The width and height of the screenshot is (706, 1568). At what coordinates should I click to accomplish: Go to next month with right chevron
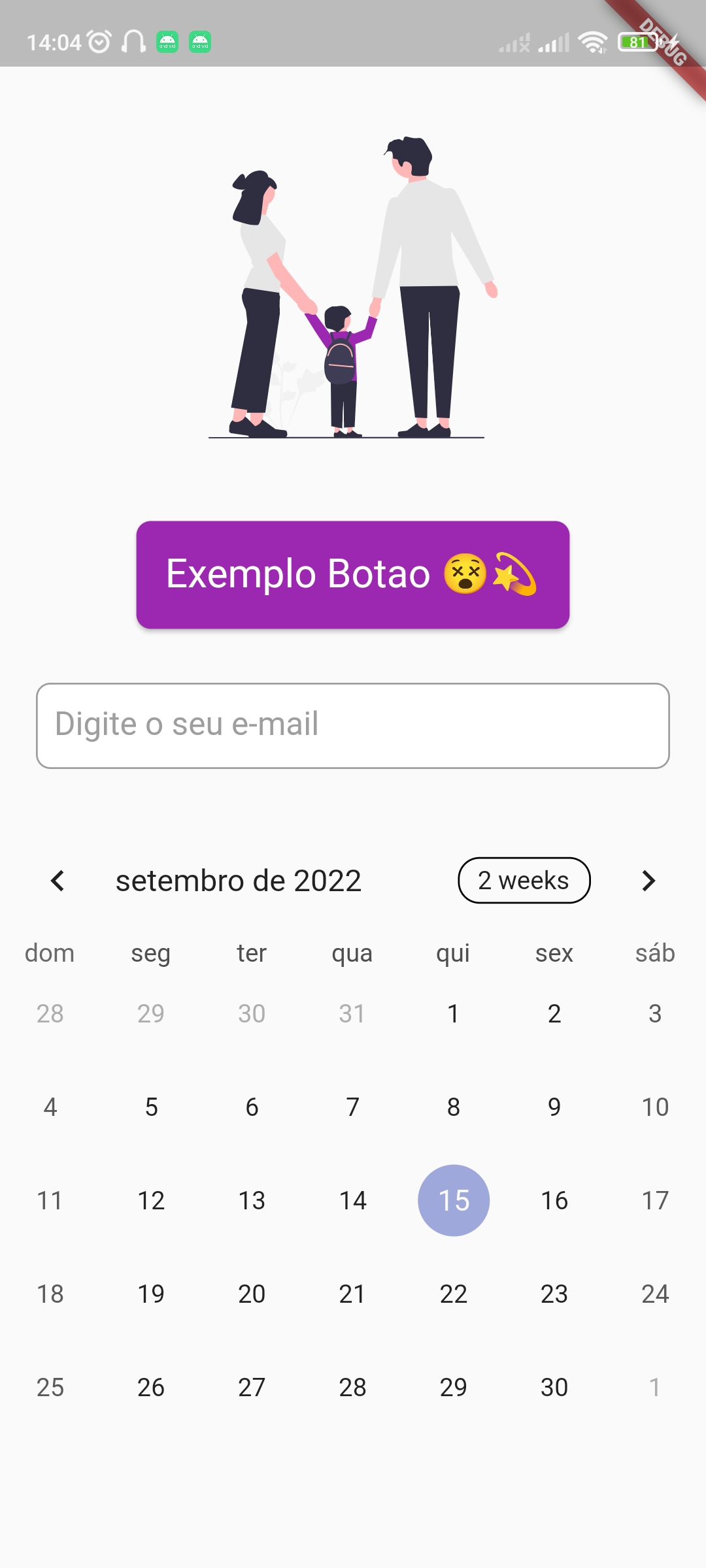pyautogui.click(x=648, y=881)
